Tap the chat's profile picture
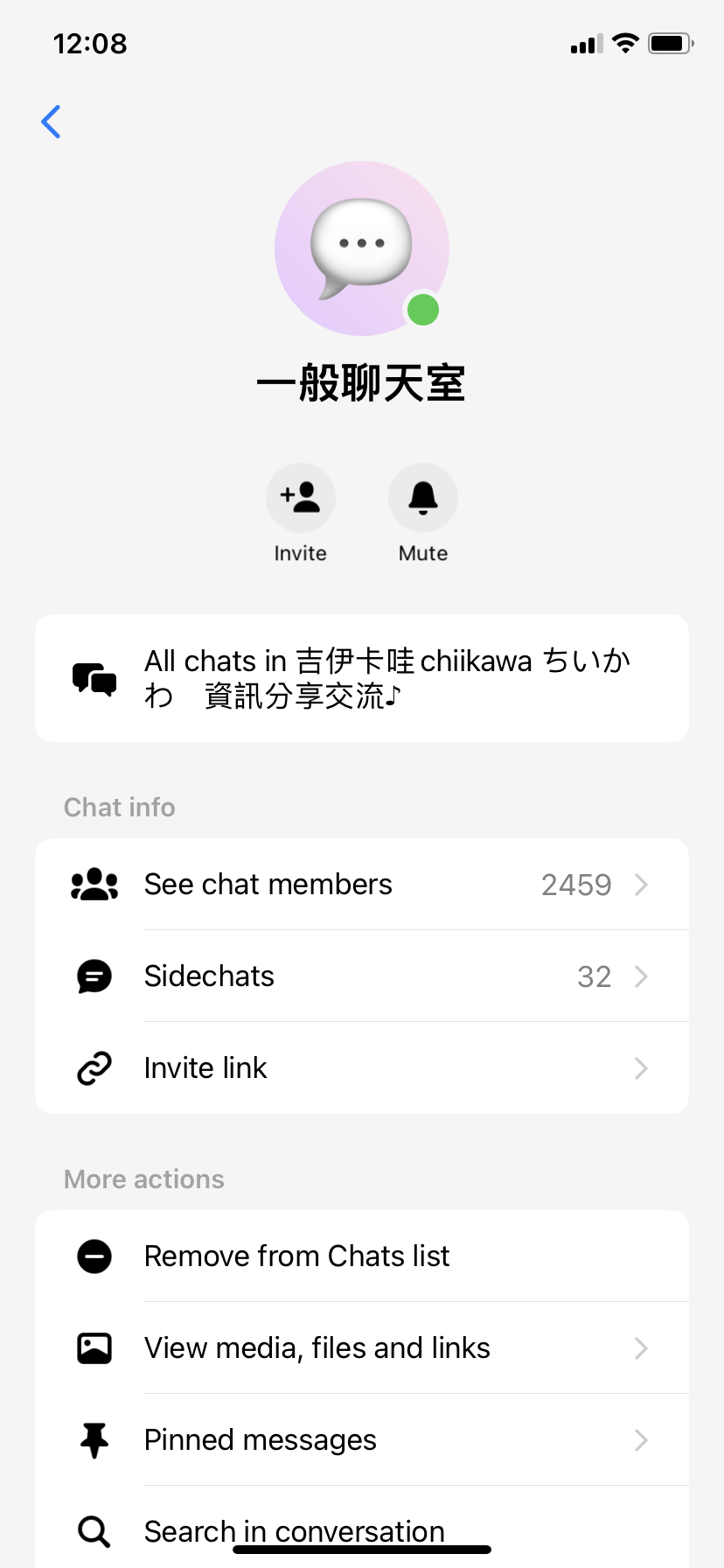 [x=362, y=248]
